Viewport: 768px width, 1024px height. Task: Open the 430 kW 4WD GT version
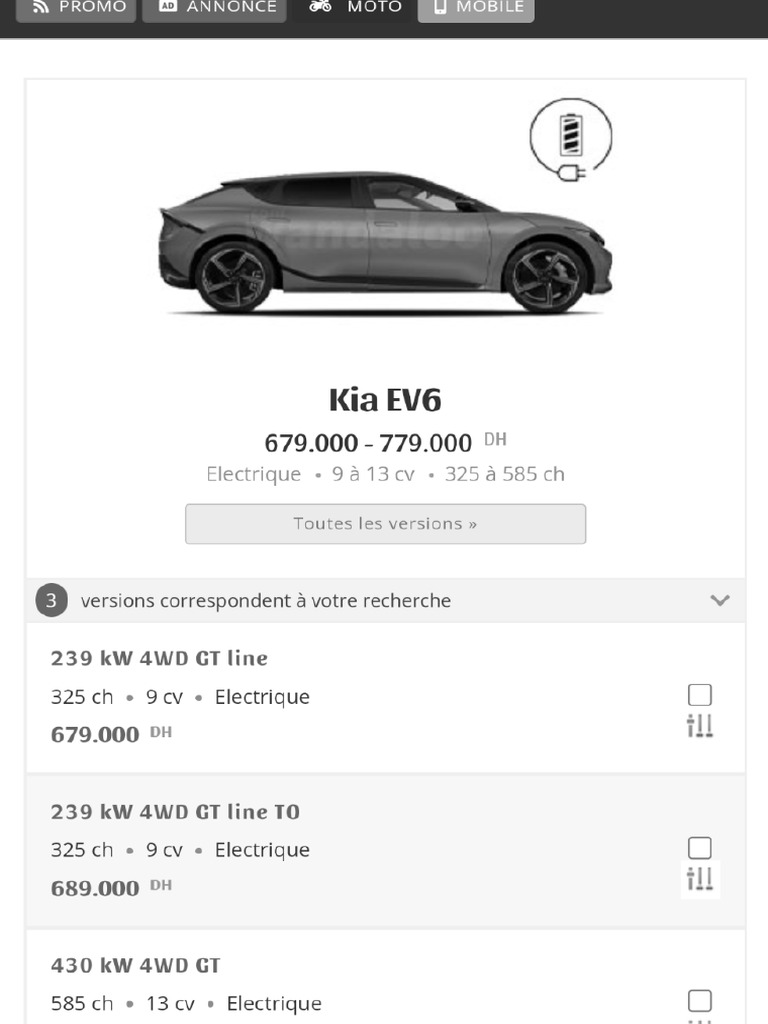[135, 965]
